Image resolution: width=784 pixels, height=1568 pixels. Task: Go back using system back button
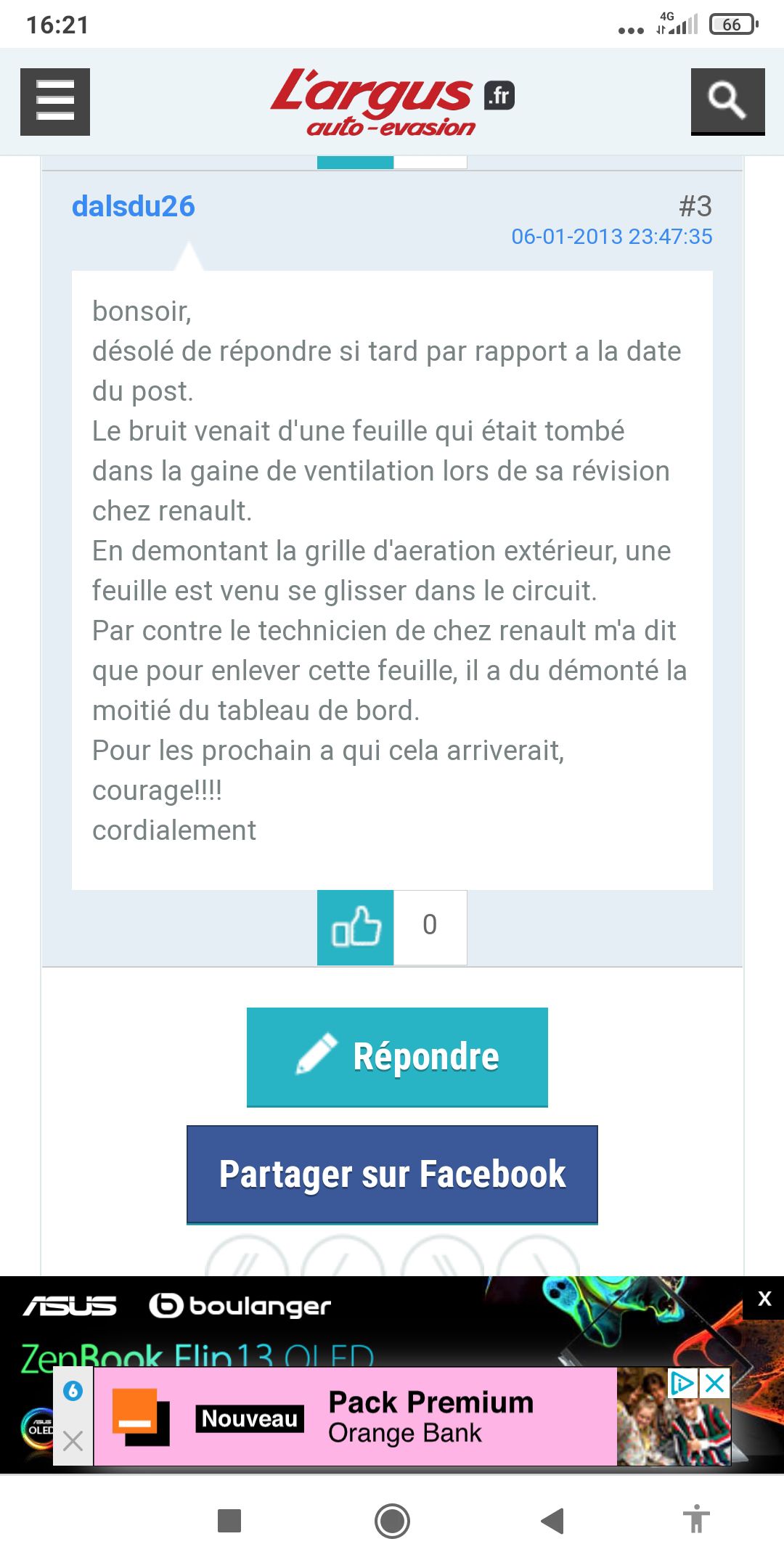tap(553, 1520)
